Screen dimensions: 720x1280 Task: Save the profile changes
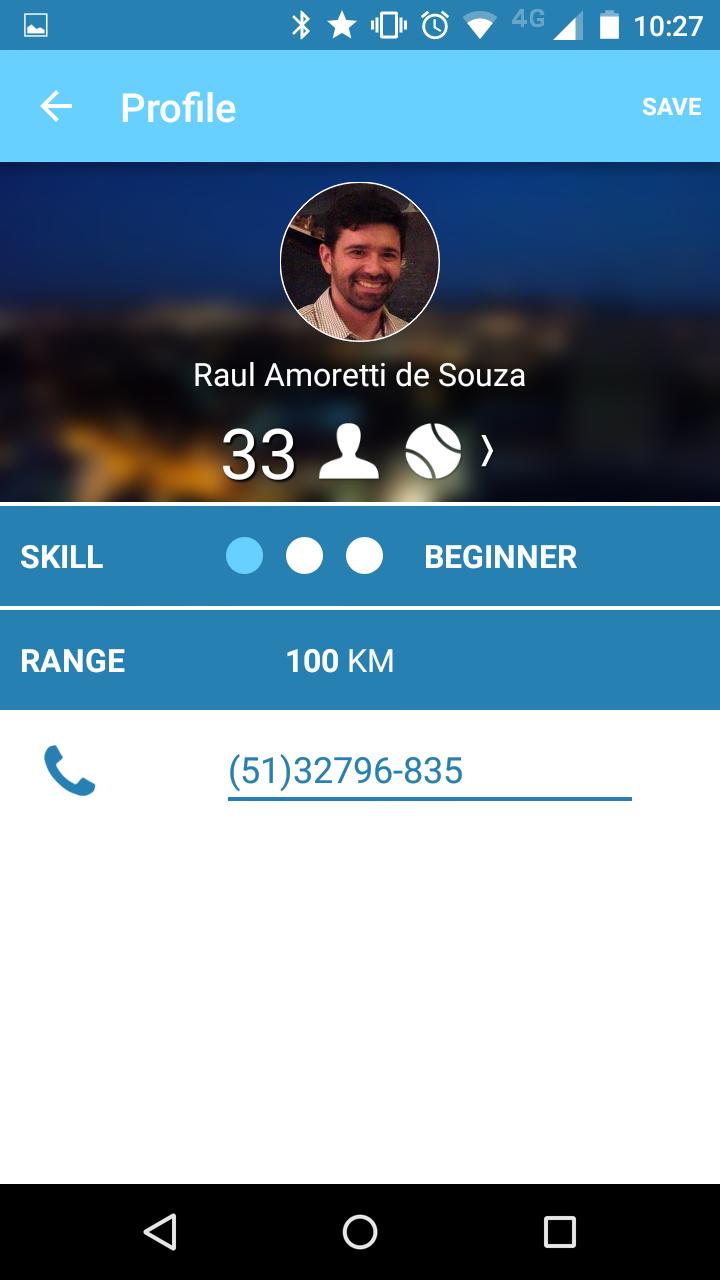[671, 107]
